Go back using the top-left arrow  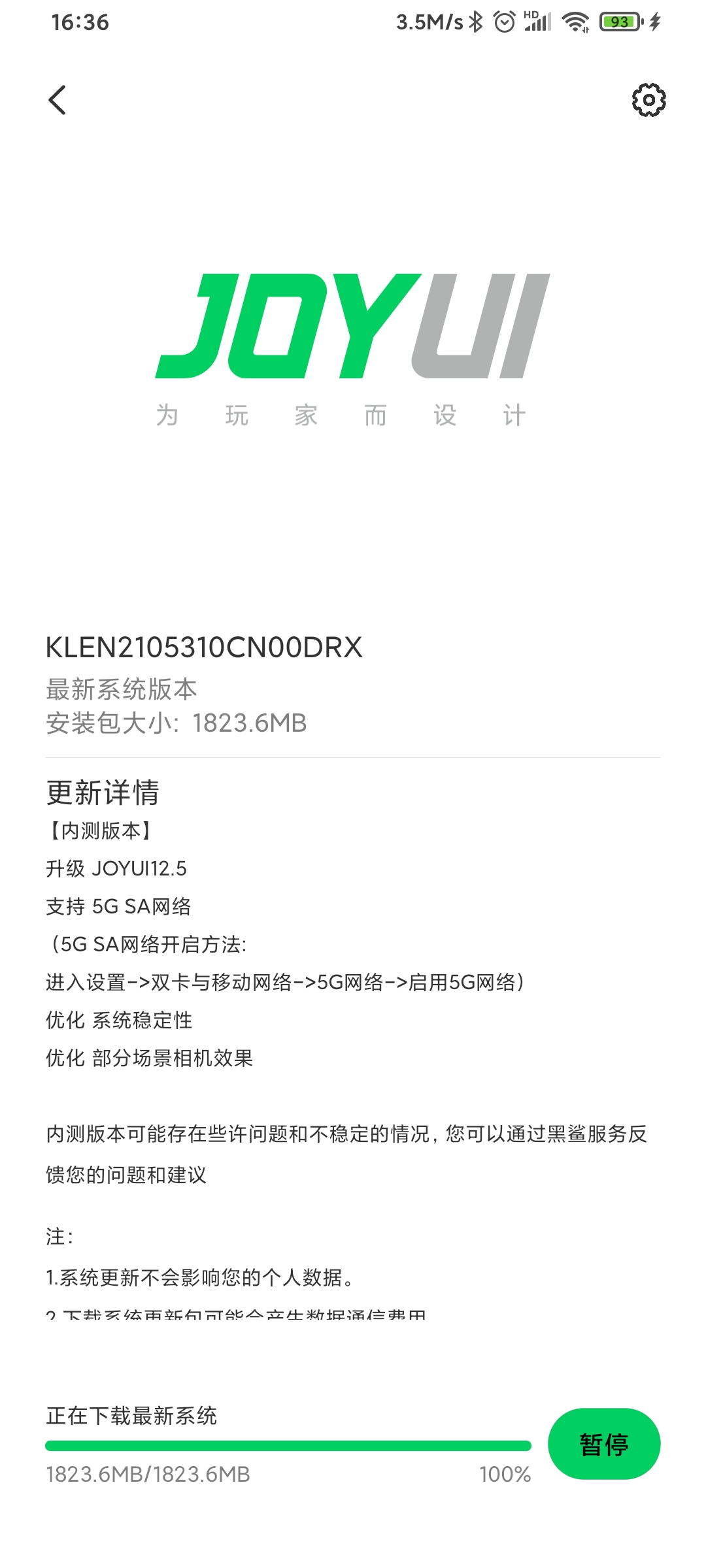(x=58, y=100)
